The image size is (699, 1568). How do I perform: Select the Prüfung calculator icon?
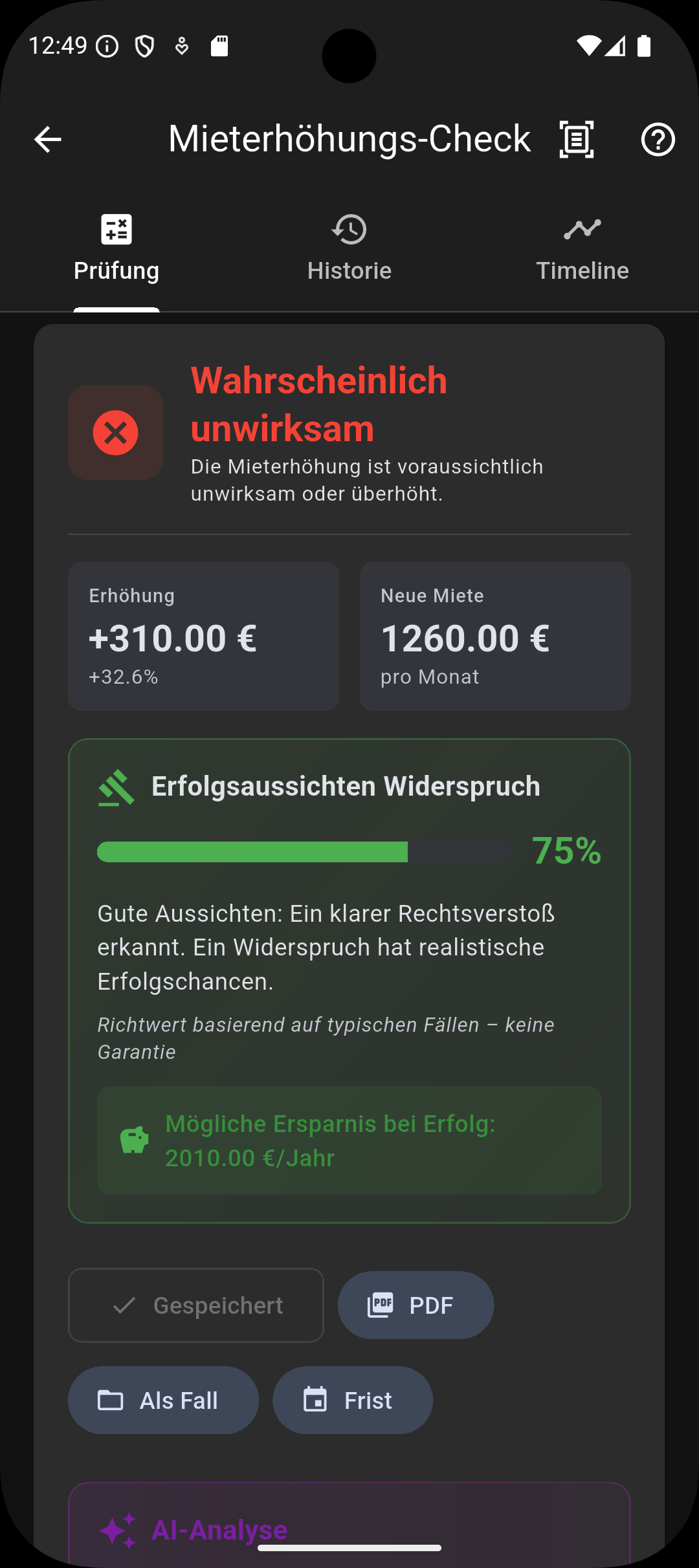[116, 230]
